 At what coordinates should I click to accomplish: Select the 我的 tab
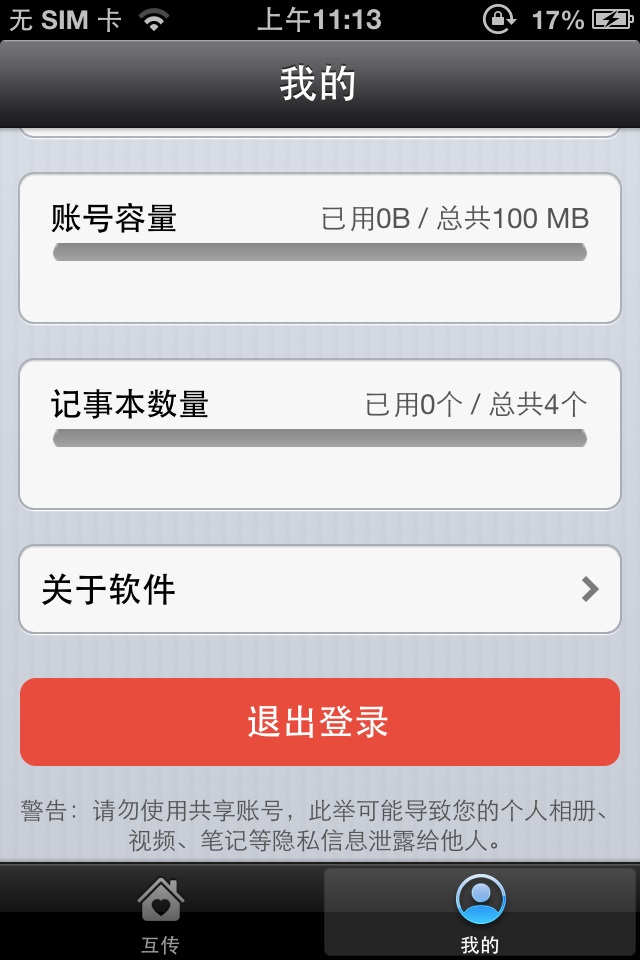(x=480, y=912)
